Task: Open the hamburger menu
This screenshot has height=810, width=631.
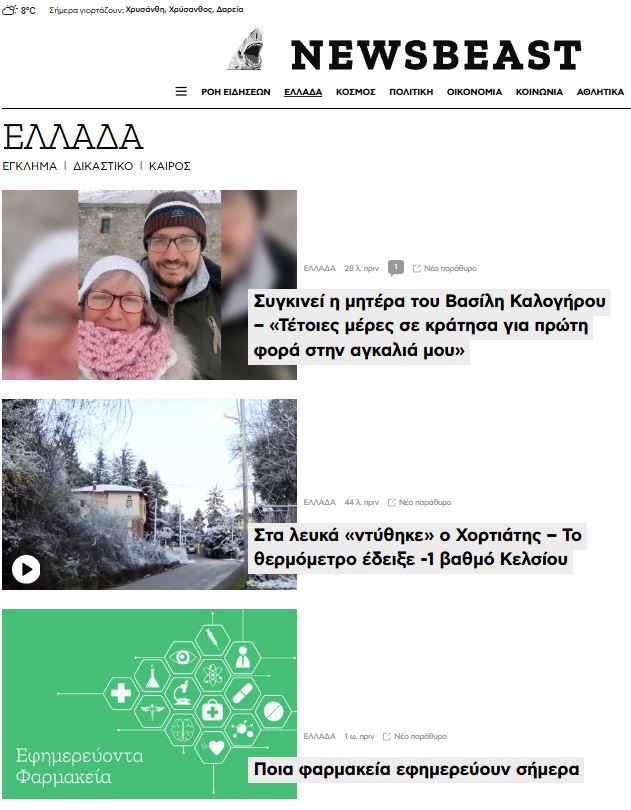Action: pyautogui.click(x=181, y=91)
